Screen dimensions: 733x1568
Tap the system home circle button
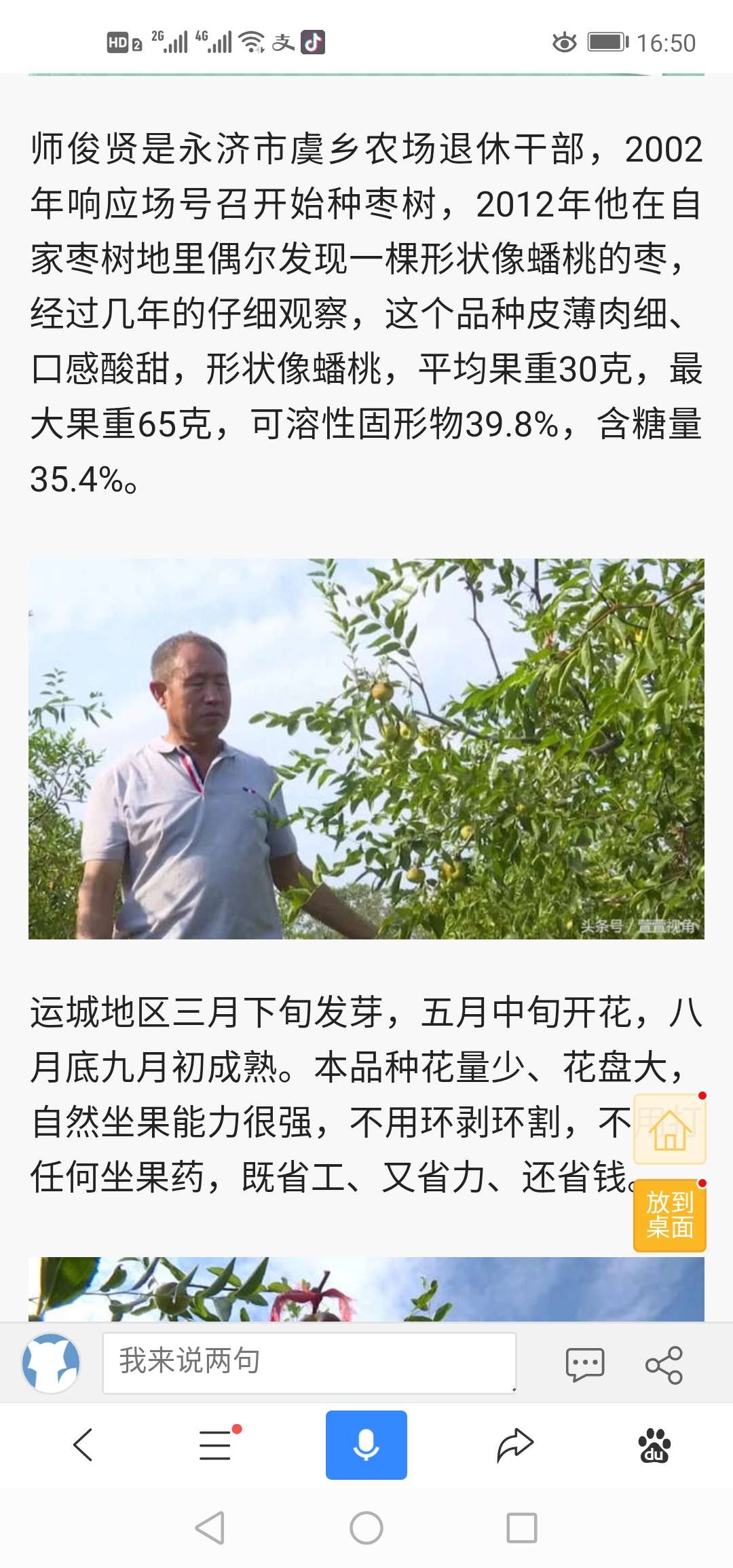tap(366, 1529)
